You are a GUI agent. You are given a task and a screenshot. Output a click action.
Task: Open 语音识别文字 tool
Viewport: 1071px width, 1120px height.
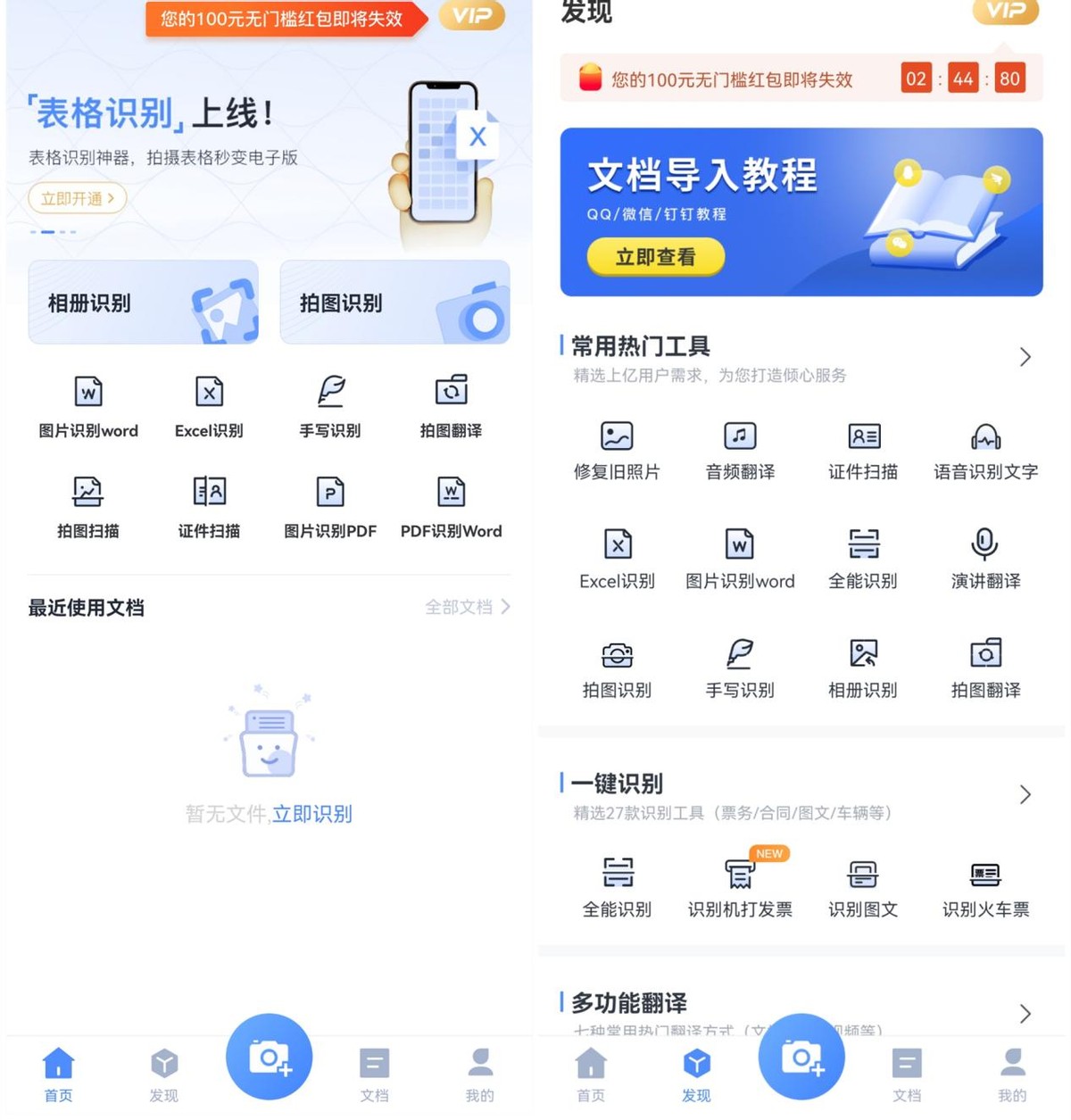[x=985, y=451]
